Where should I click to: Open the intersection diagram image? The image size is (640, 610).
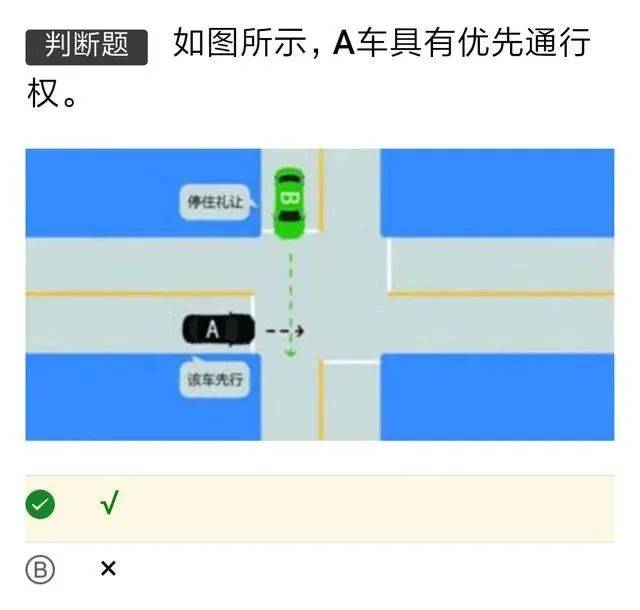(x=320, y=295)
